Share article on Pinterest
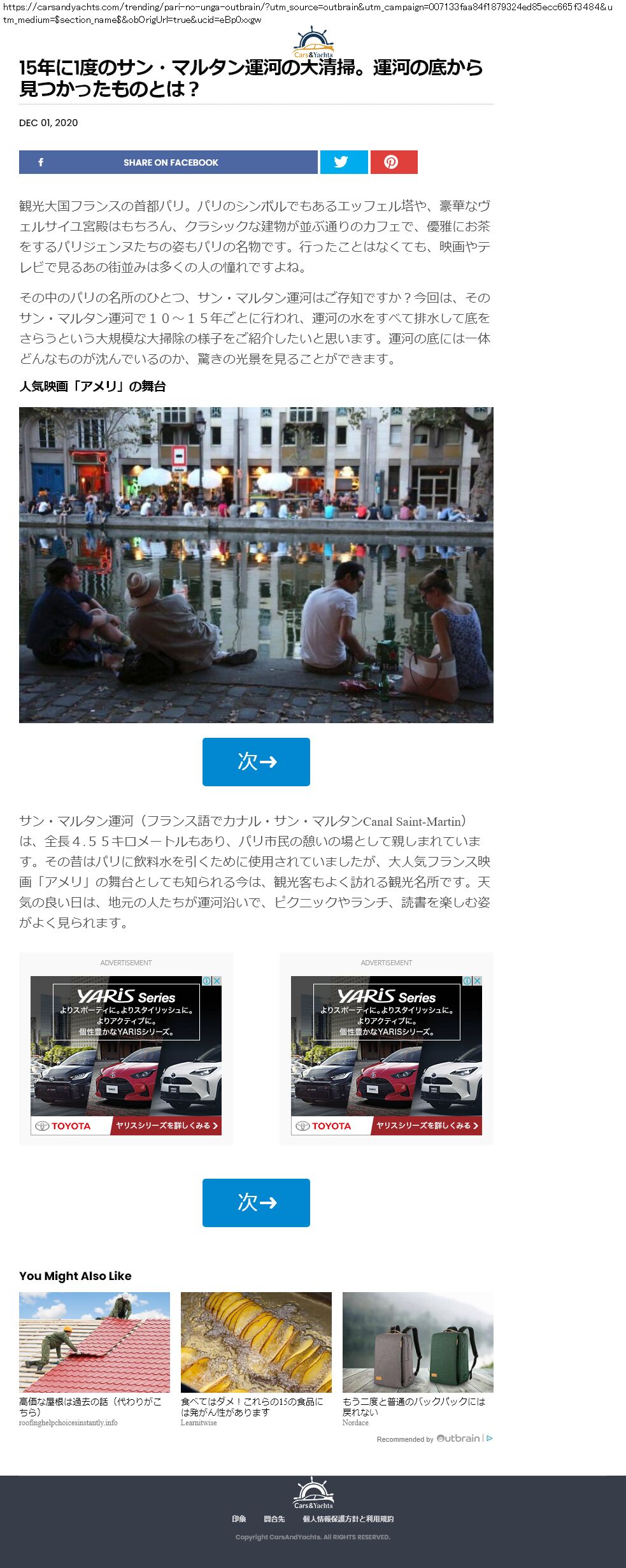The image size is (626, 1568). 394,162
